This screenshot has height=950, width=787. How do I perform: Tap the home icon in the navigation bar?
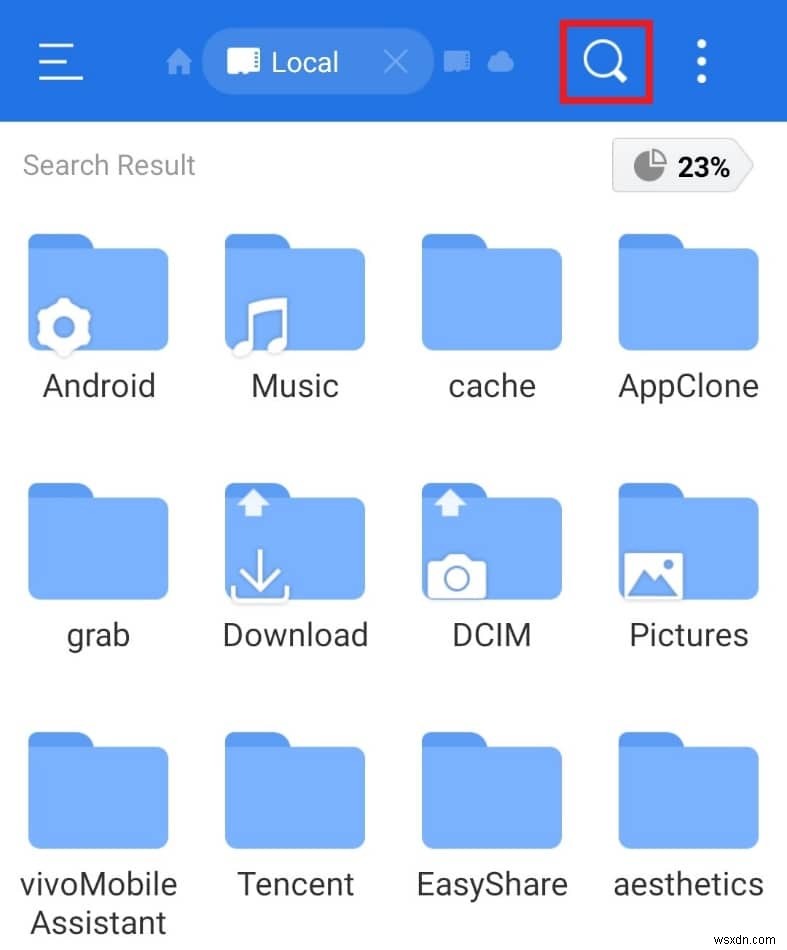(178, 61)
